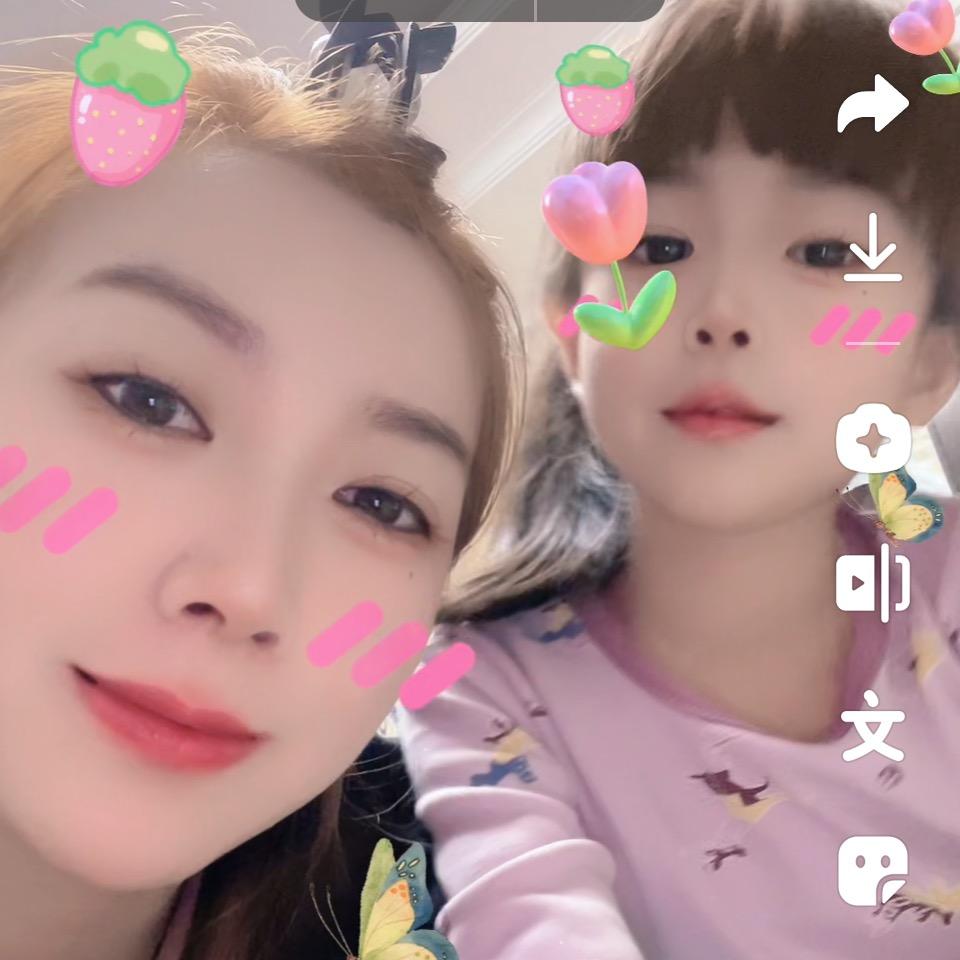Open the stickers panel

click(x=873, y=870)
